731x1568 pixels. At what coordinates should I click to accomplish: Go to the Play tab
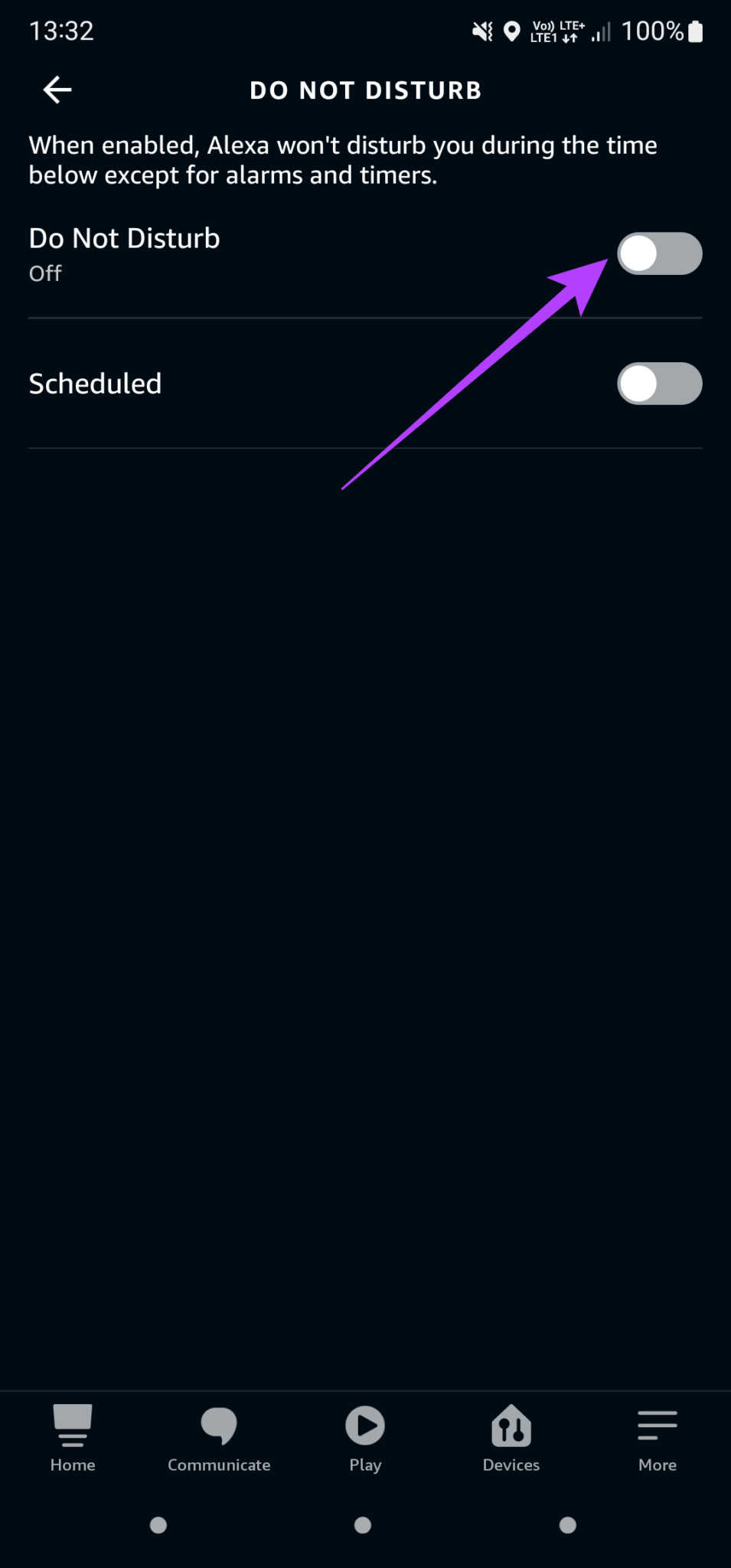(365, 1438)
